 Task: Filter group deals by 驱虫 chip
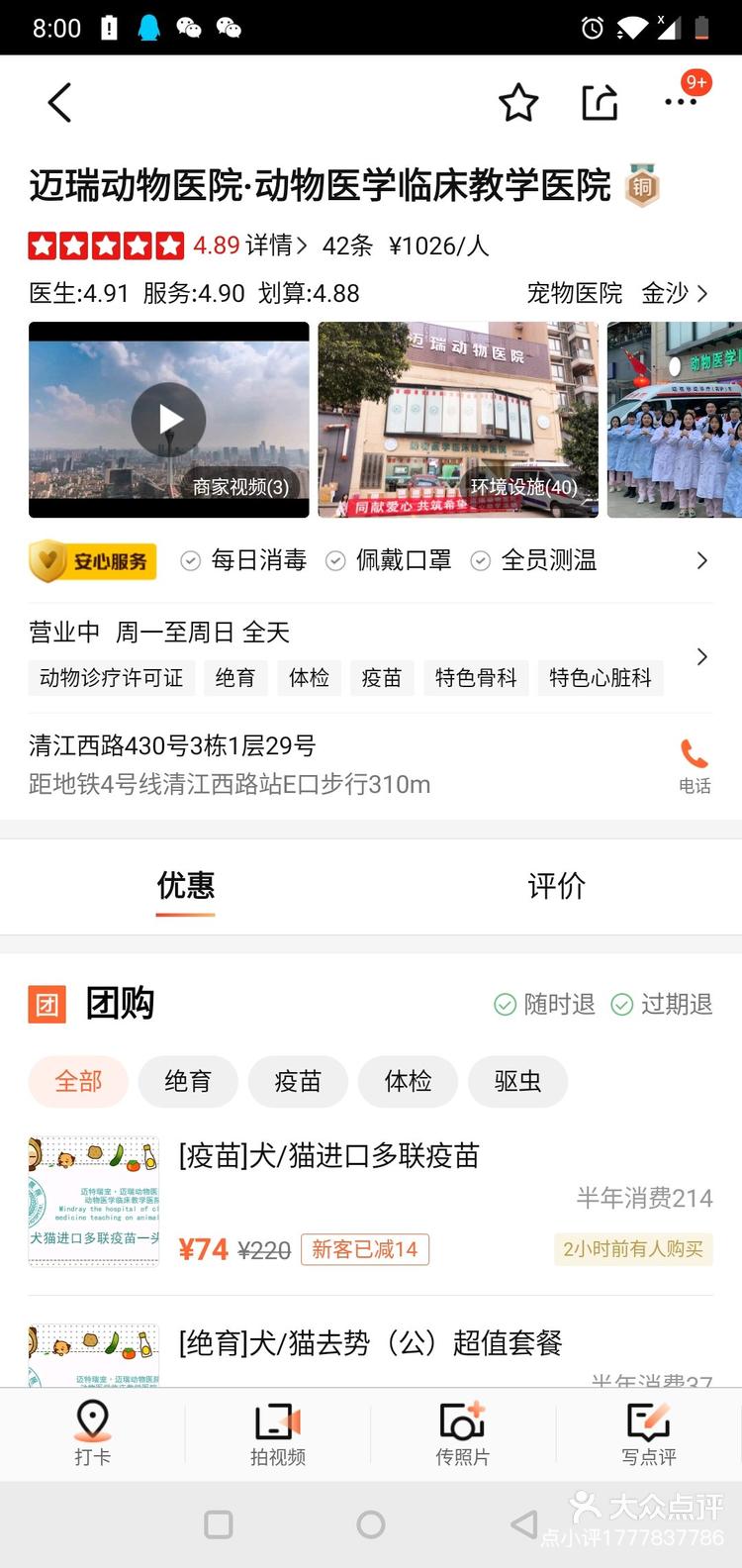click(517, 1081)
